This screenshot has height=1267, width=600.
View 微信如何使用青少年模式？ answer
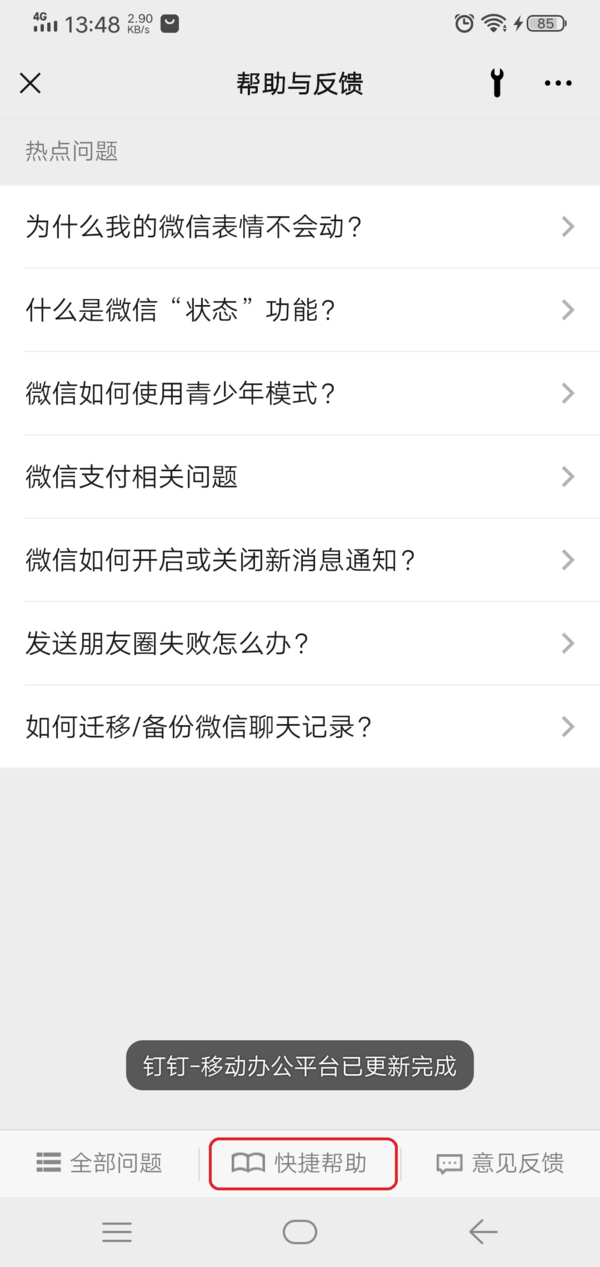pyautogui.click(x=300, y=393)
